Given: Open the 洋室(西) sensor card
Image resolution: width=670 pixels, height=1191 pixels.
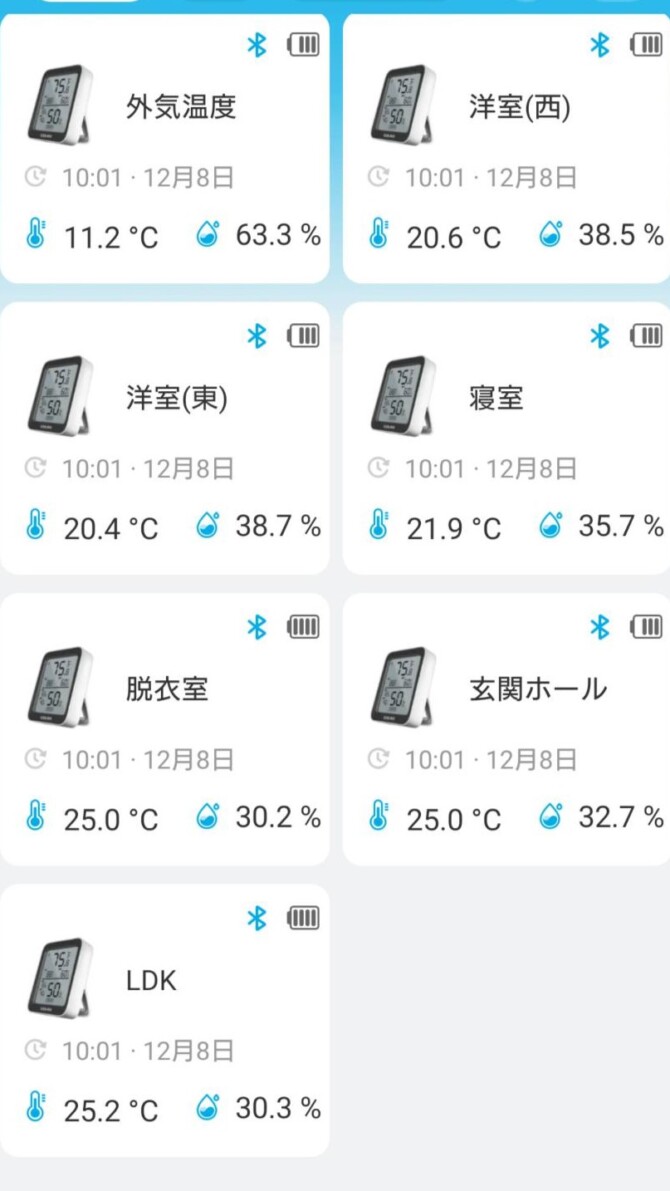Looking at the screenshot, I should pyautogui.click(x=507, y=147).
